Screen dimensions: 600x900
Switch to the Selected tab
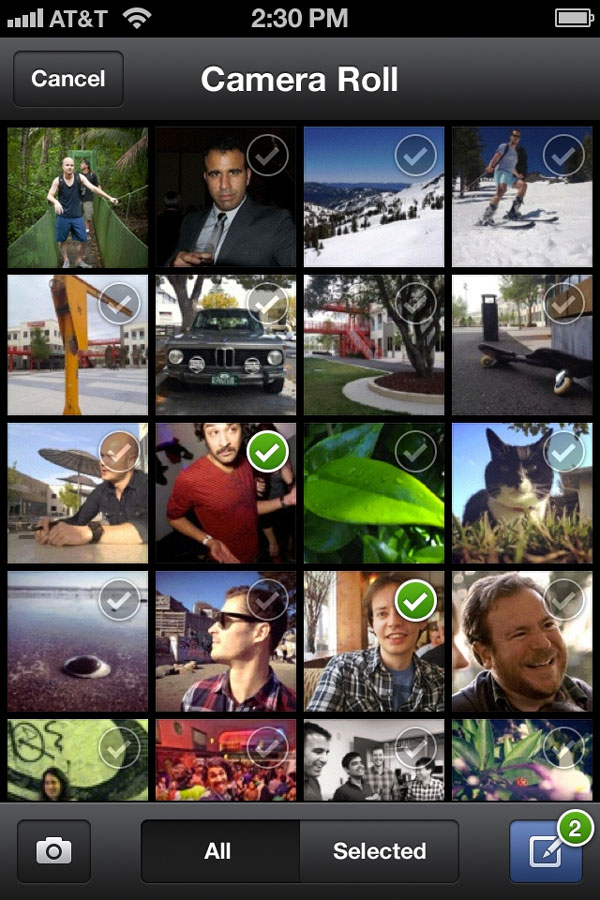pos(379,851)
